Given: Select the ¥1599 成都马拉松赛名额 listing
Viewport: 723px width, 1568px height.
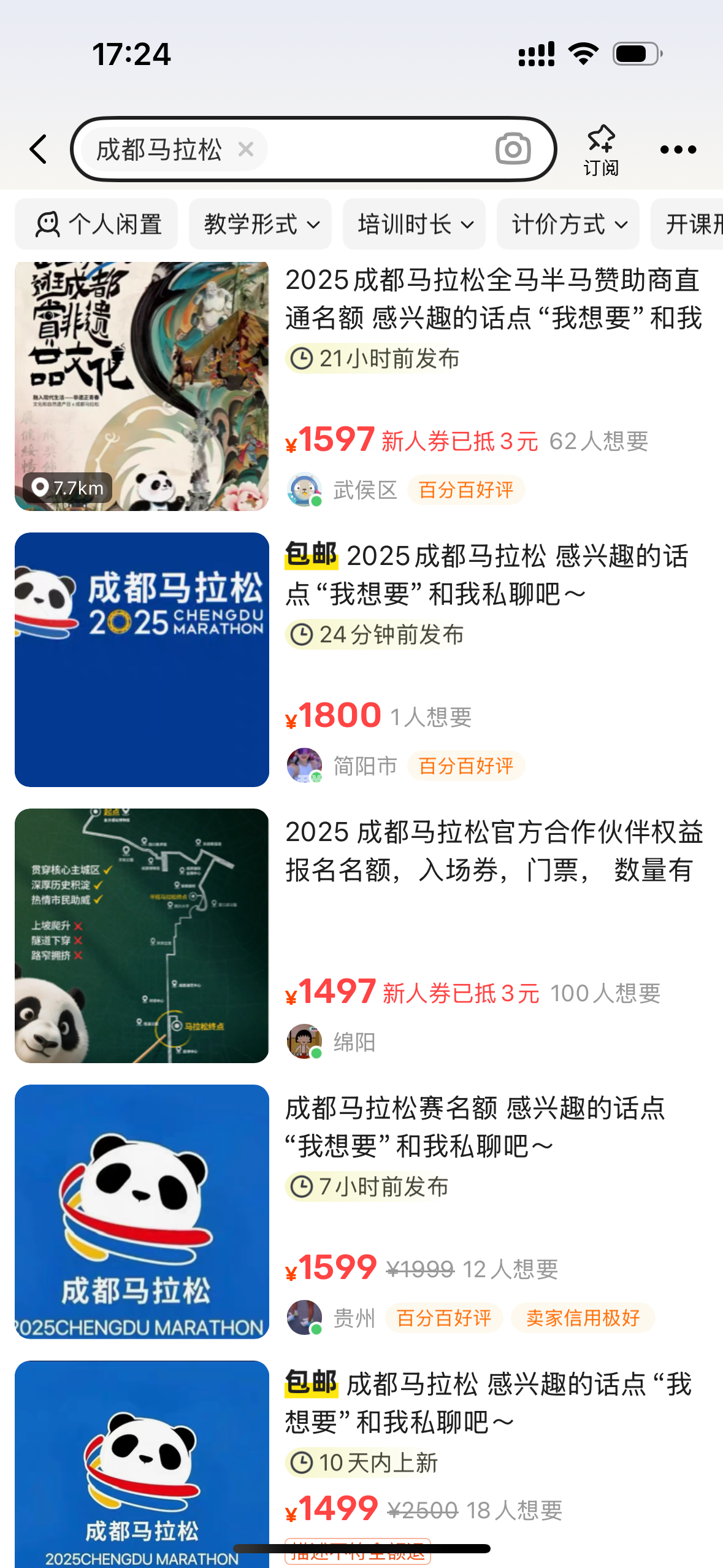Looking at the screenshot, I should 475,1128.
